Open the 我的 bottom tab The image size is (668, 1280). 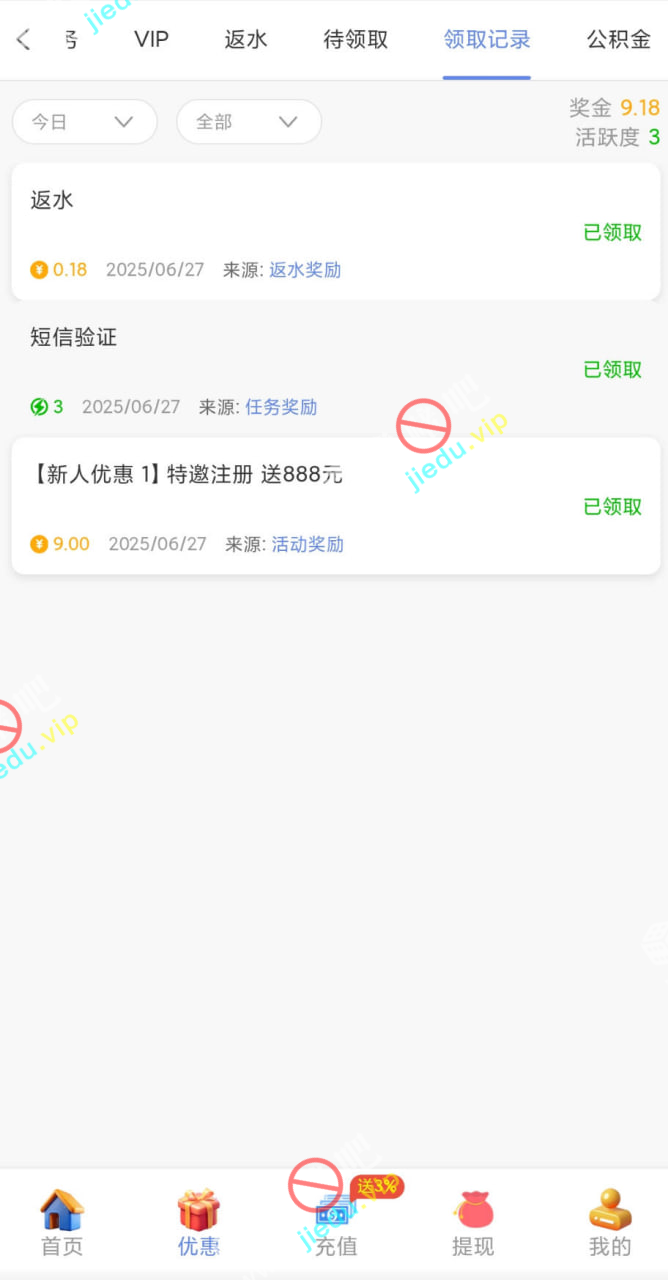[610, 1224]
